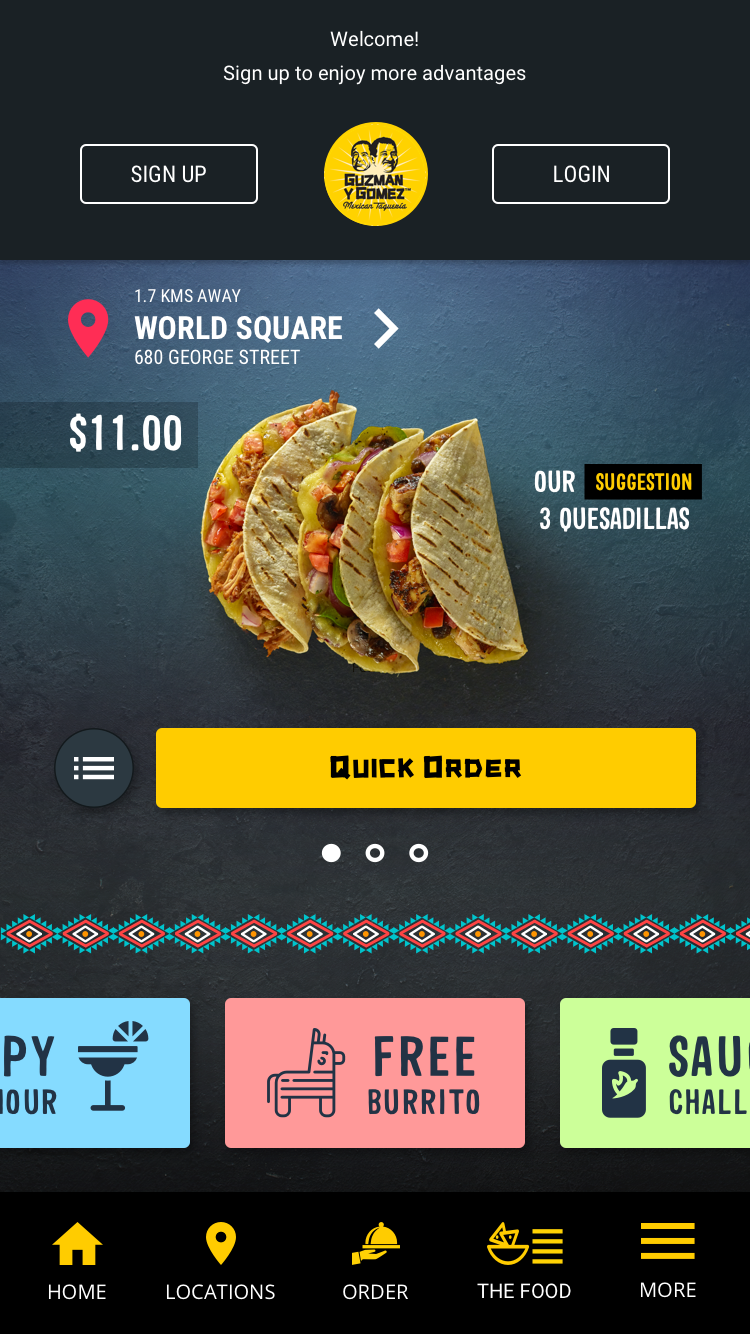
Task: Tap the Sign Up button
Action: (169, 174)
